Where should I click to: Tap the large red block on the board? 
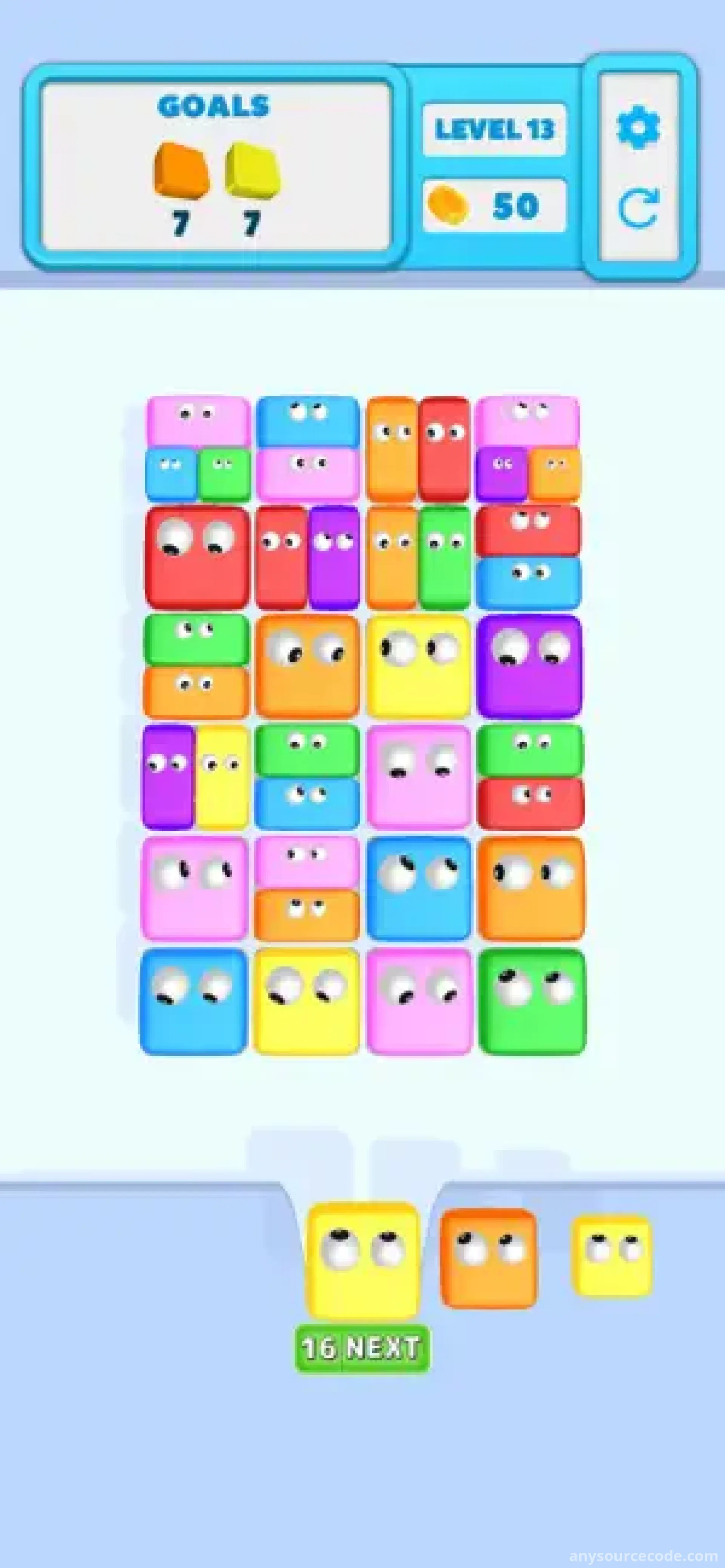click(x=197, y=558)
